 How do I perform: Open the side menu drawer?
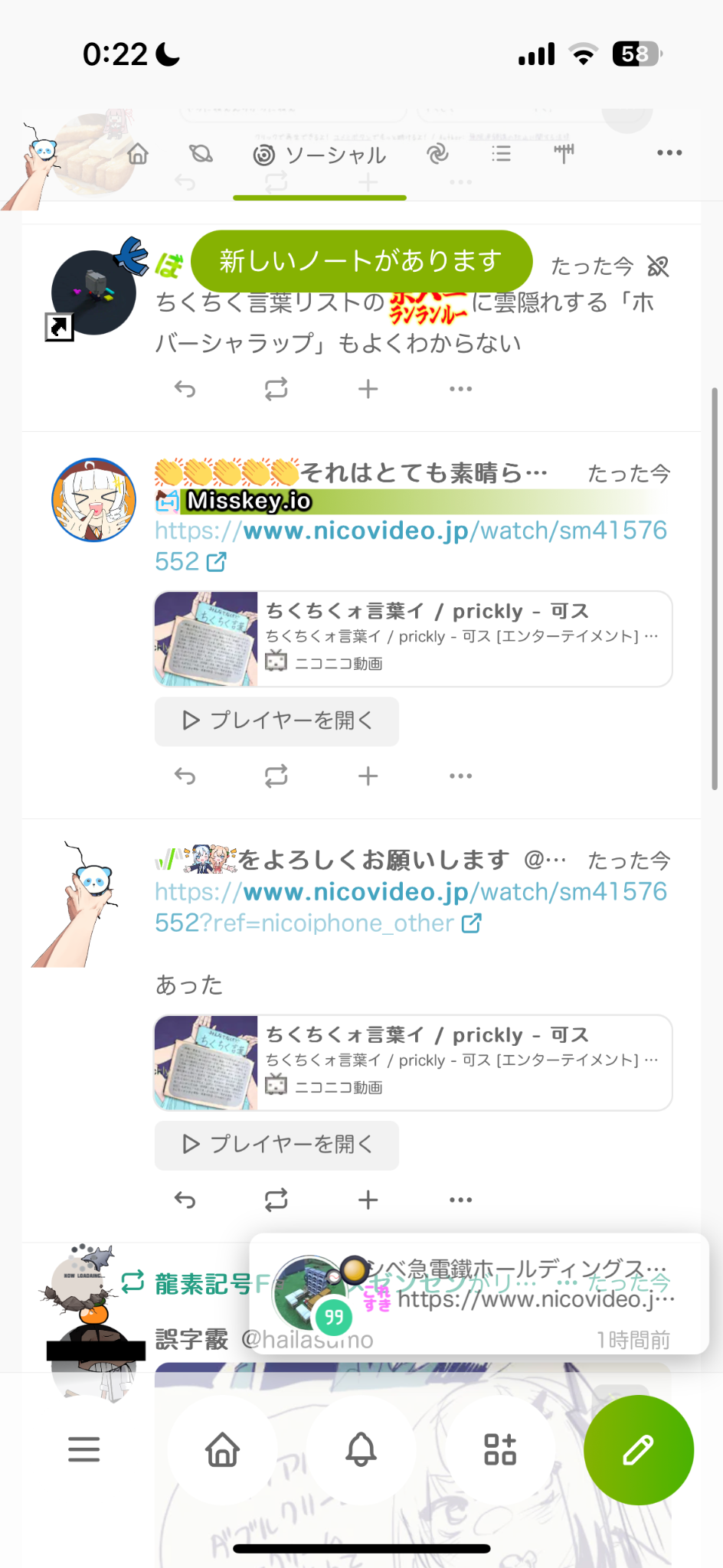(x=84, y=1449)
